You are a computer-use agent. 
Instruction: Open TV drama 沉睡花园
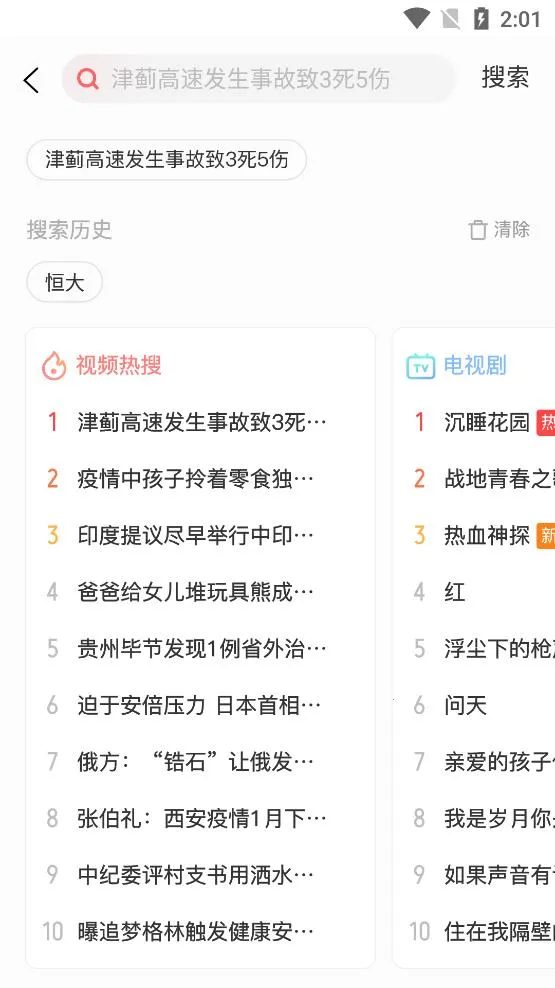click(486, 422)
